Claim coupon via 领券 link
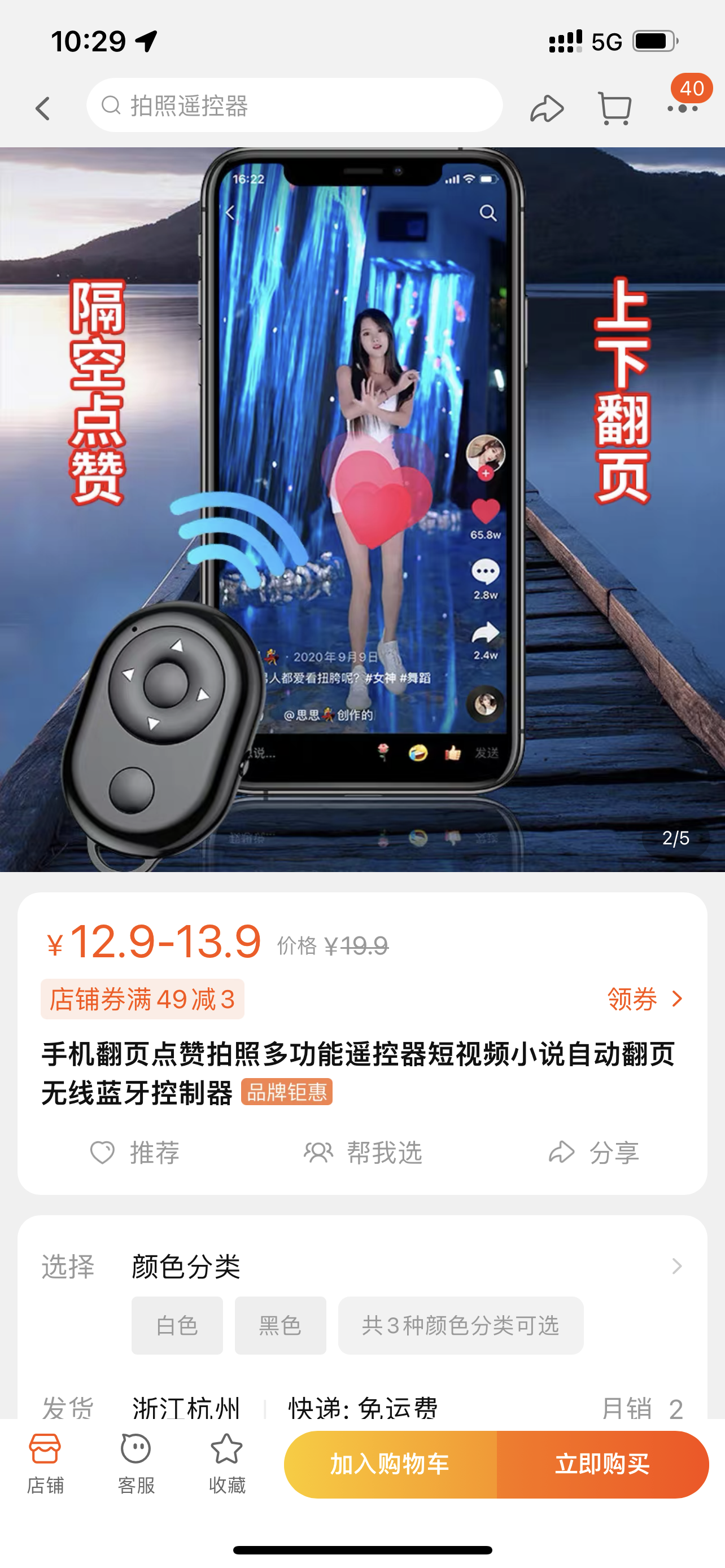 tap(645, 999)
